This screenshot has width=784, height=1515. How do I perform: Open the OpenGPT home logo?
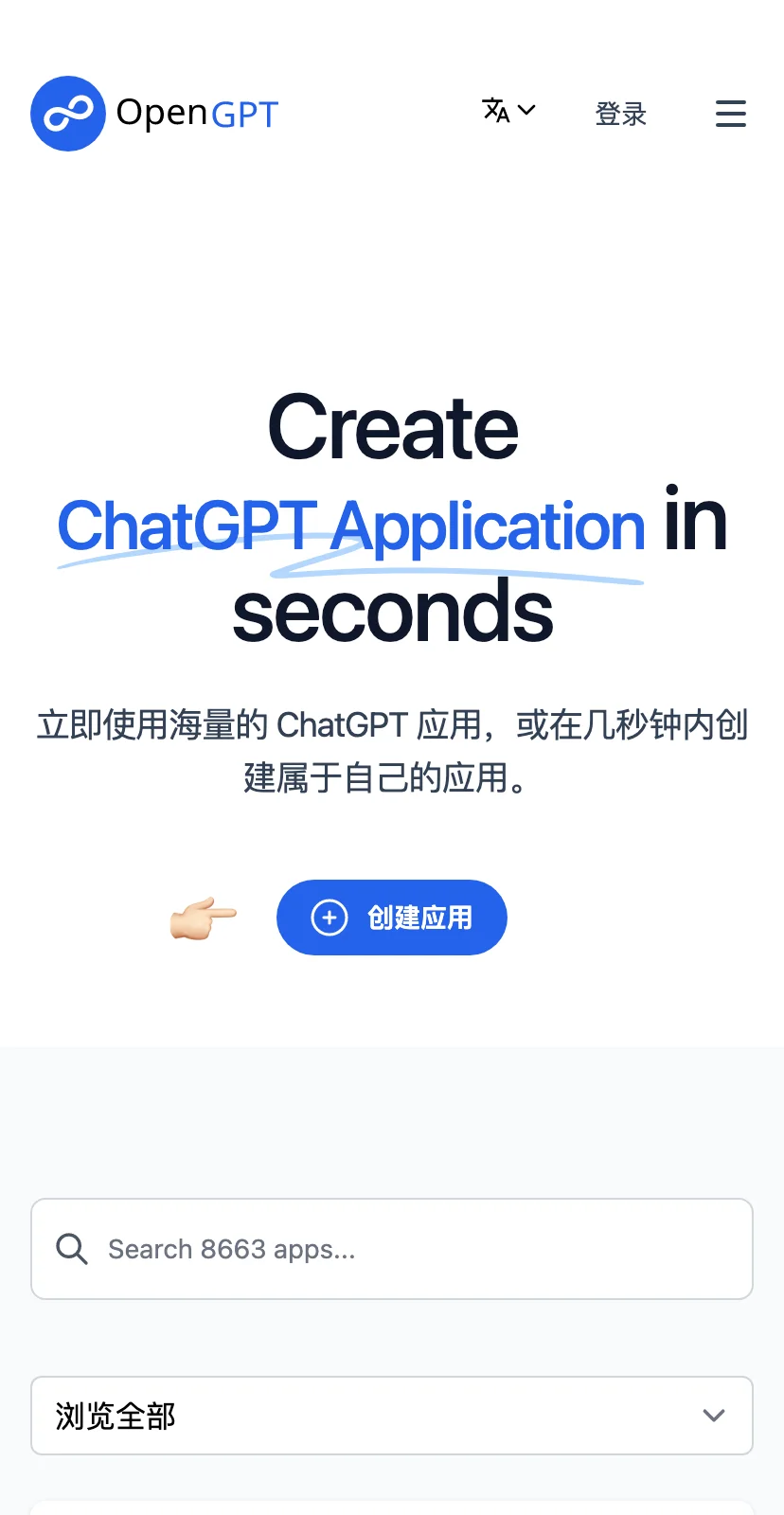tap(155, 114)
